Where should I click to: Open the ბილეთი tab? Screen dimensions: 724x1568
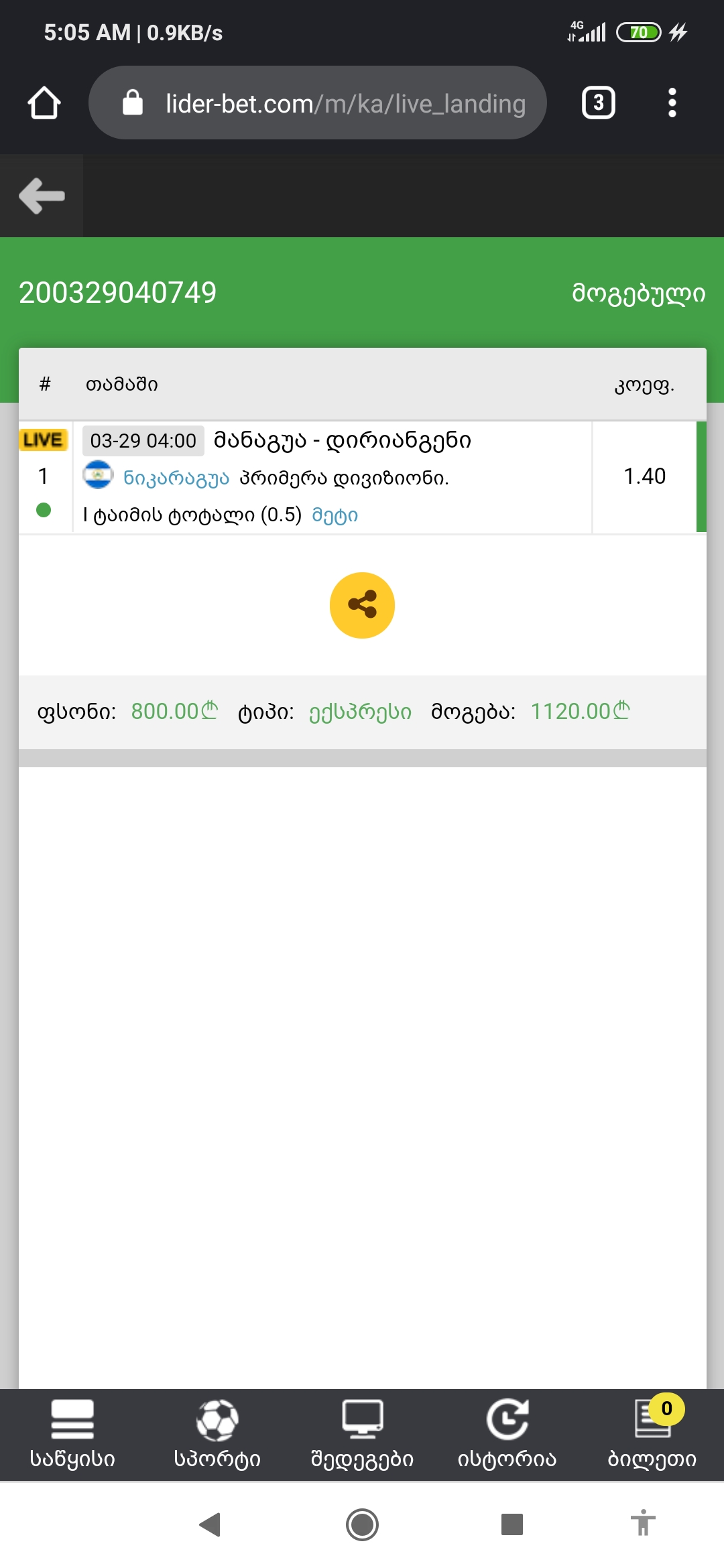click(x=652, y=1434)
